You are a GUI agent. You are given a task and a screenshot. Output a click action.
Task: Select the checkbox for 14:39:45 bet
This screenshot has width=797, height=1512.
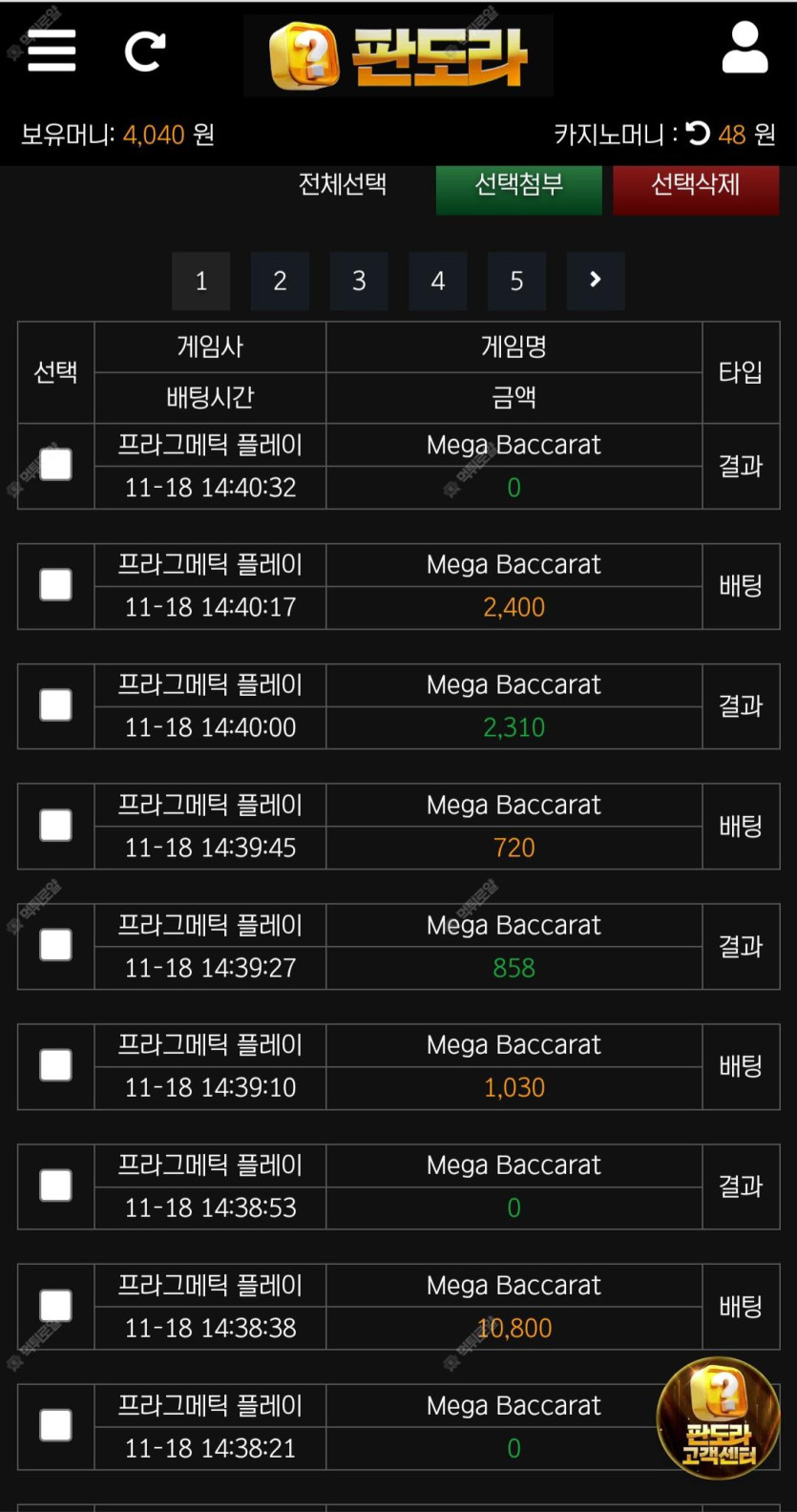point(55,826)
